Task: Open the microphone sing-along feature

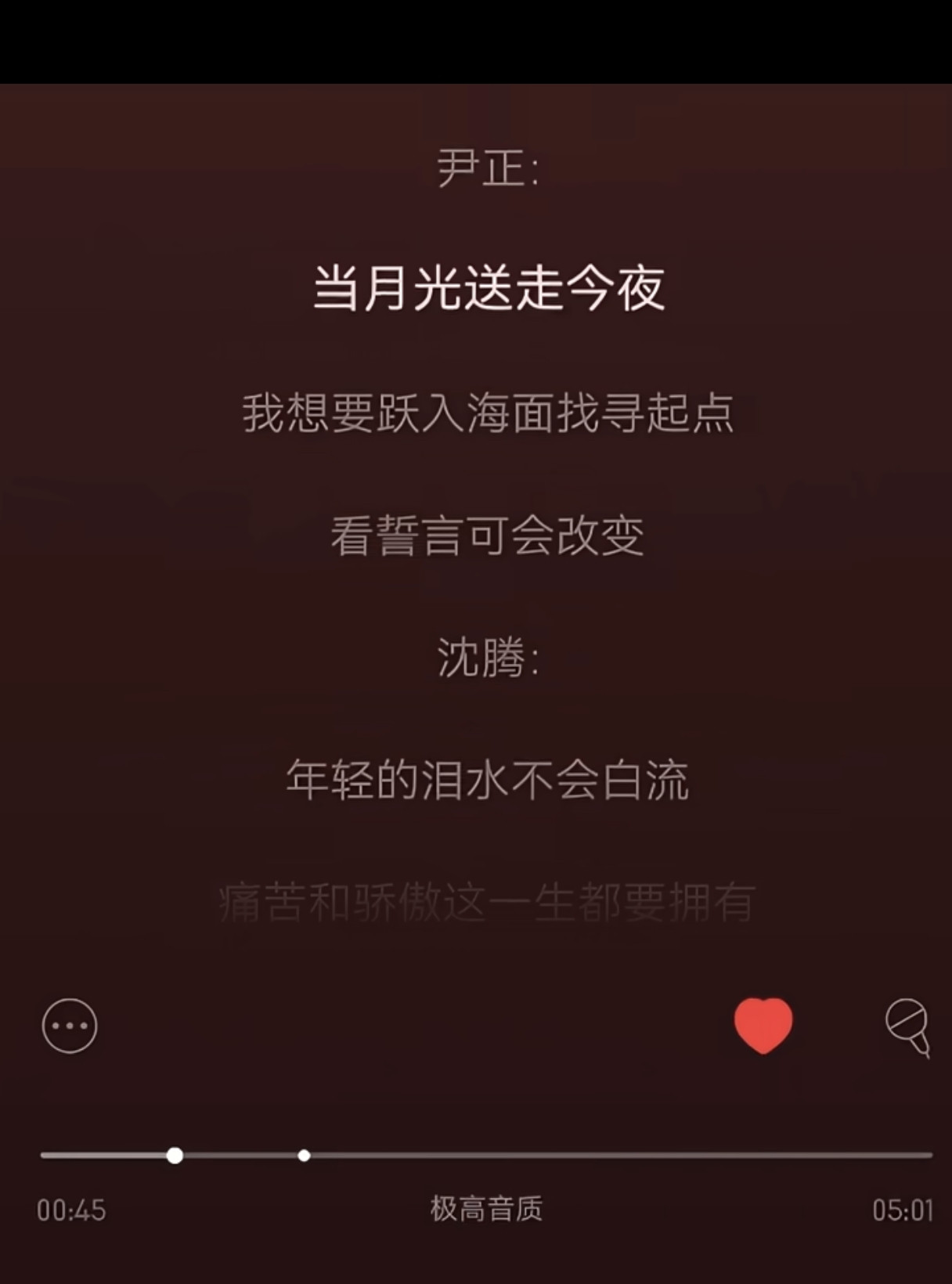Action: [x=907, y=1026]
